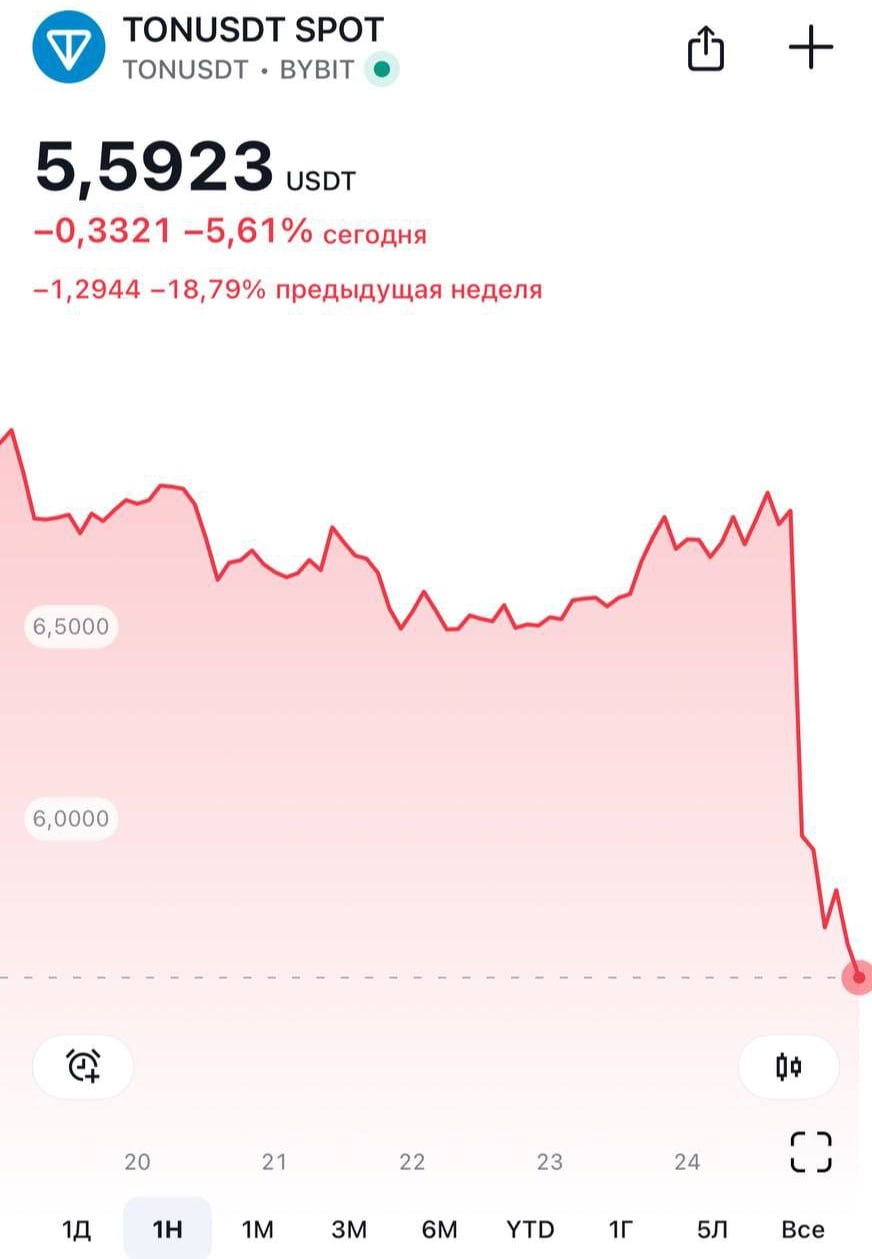The image size is (872, 1259).
Task: Share the TONUSDT chart
Action: [706, 48]
